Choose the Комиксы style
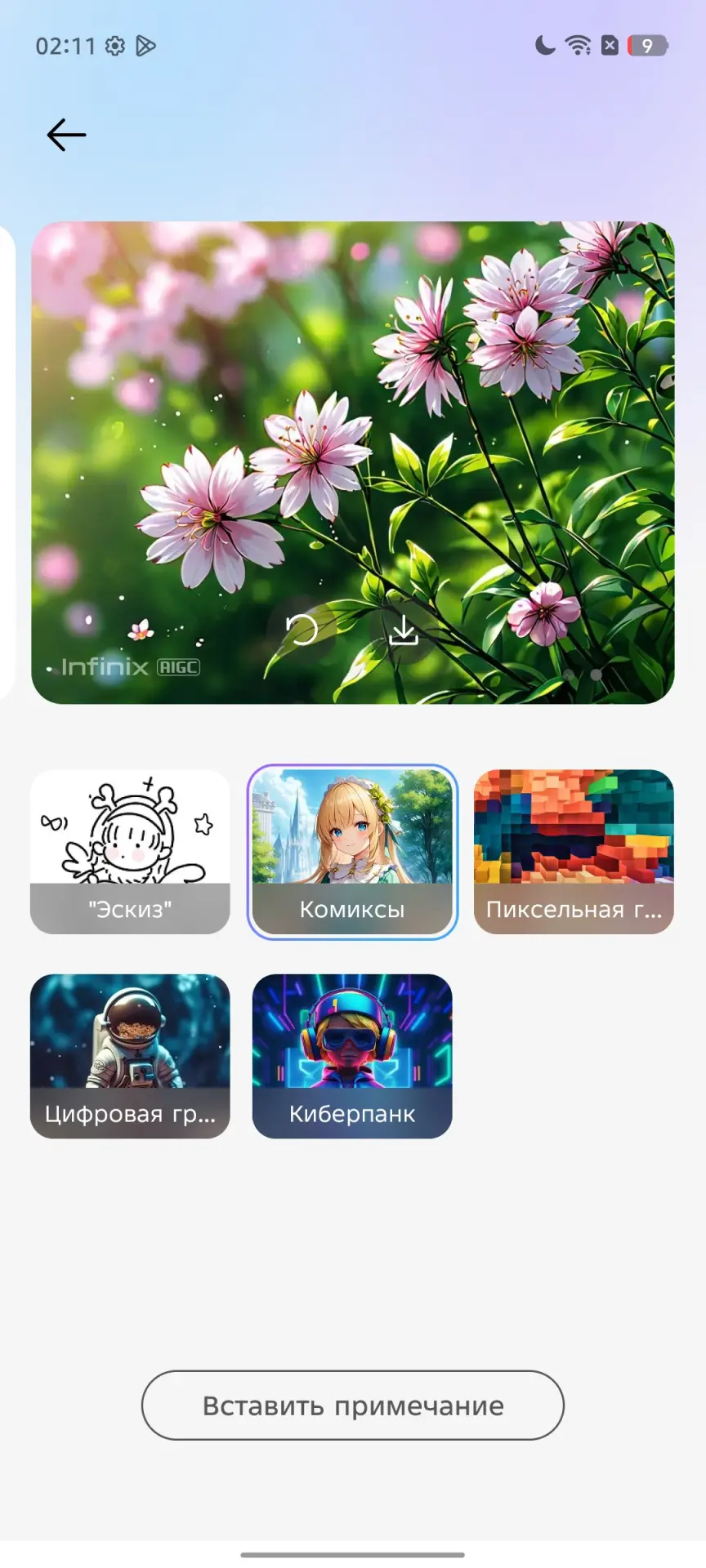706x1568 pixels. click(x=352, y=851)
